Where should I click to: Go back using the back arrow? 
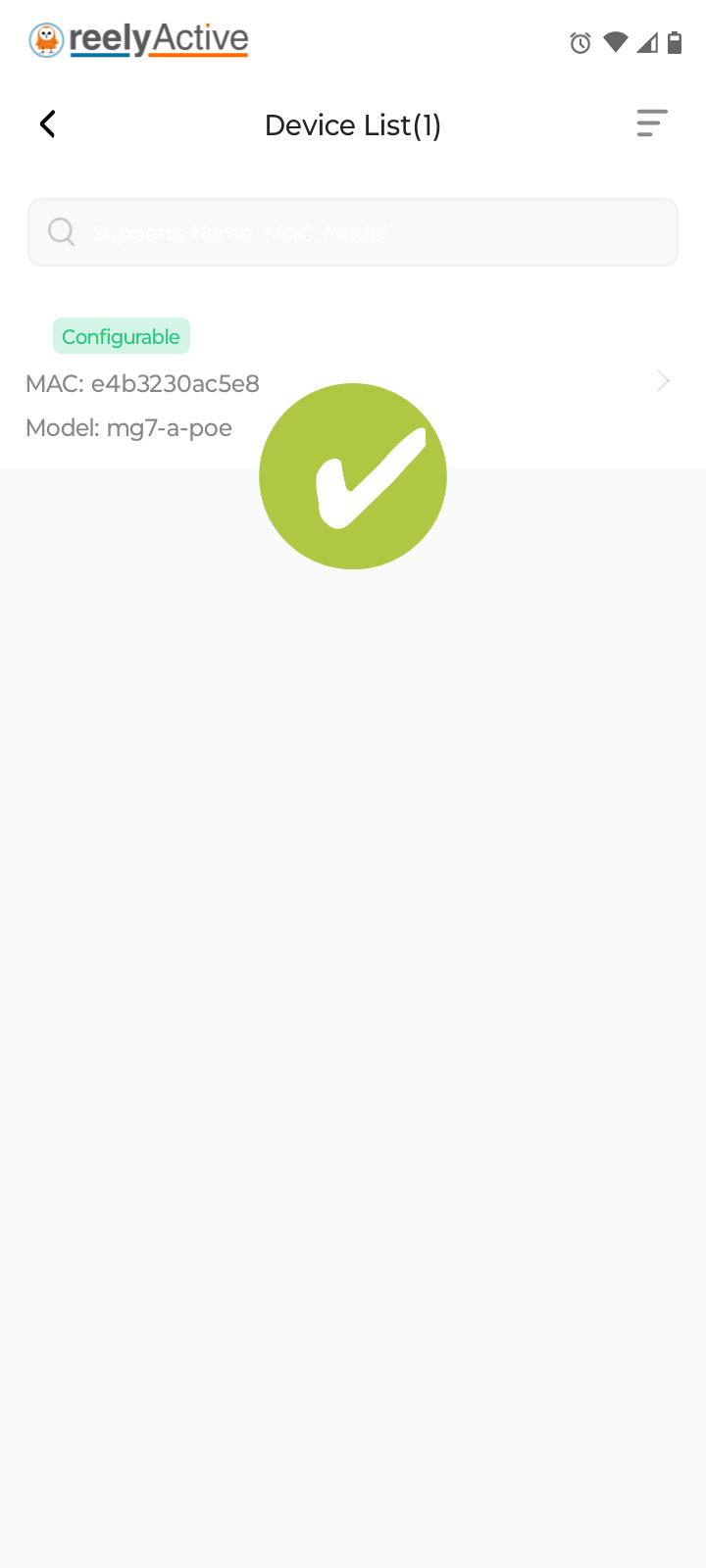tap(47, 124)
